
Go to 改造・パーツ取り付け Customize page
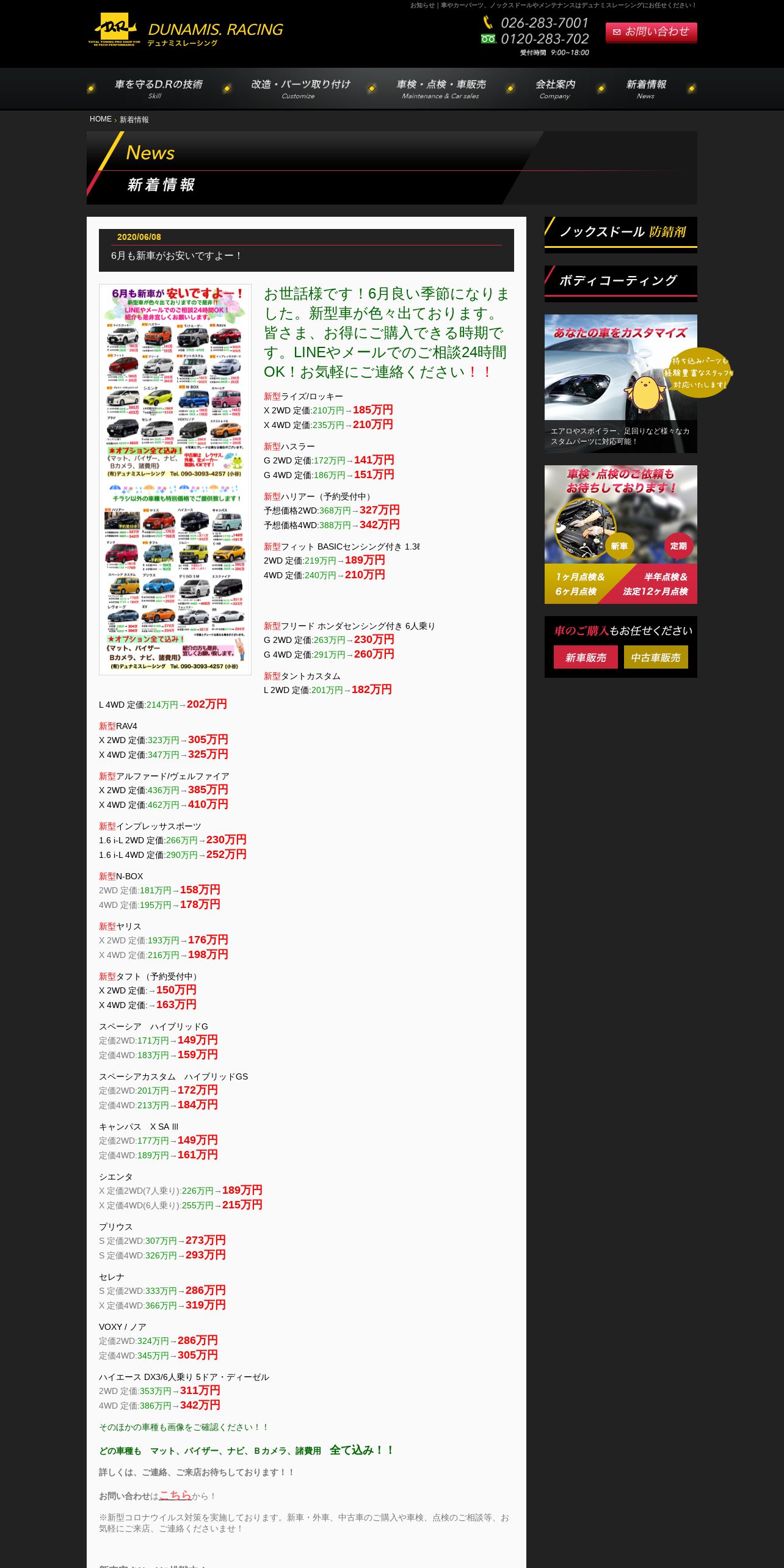(x=300, y=89)
